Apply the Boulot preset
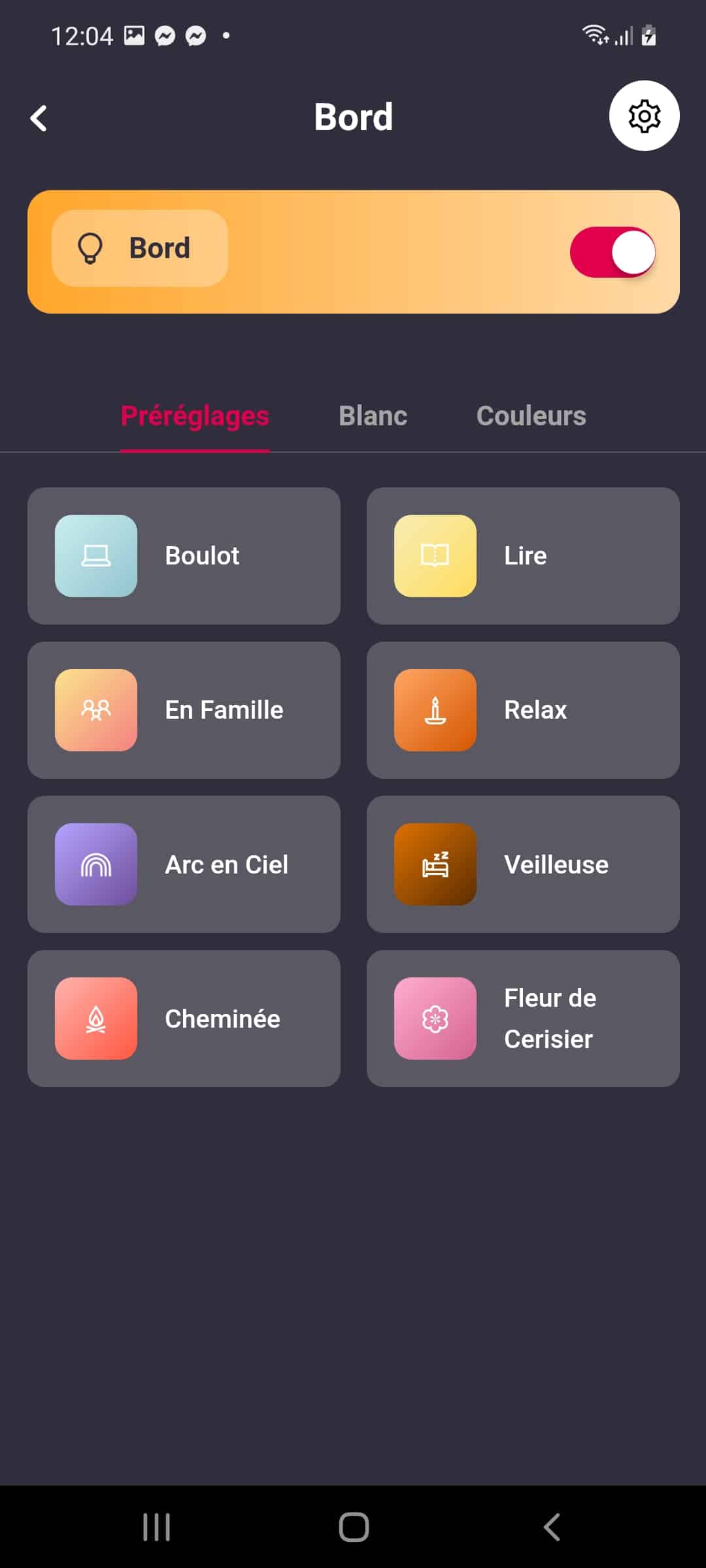Screen dimensions: 706x1568 (184, 556)
